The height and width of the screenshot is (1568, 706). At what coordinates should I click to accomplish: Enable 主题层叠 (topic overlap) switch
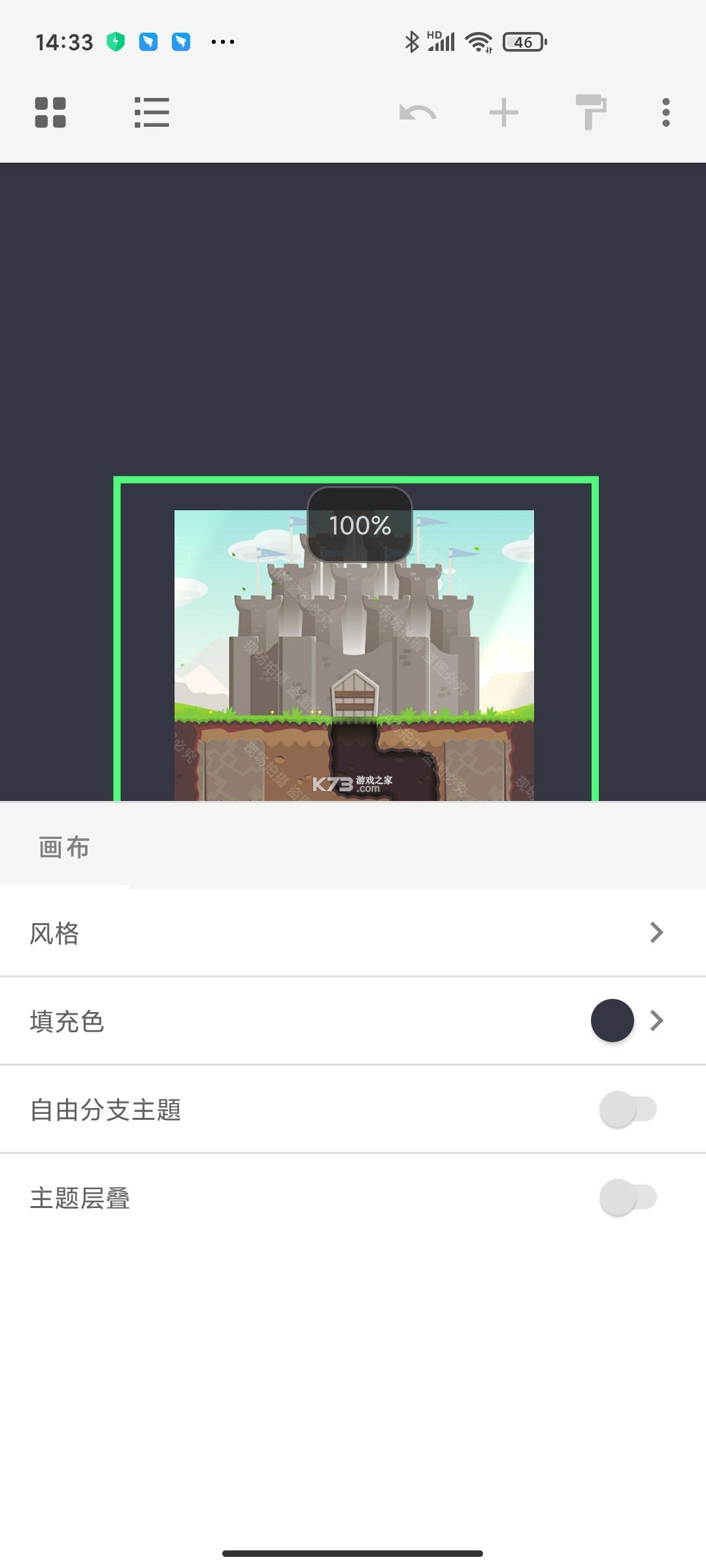click(x=629, y=1198)
